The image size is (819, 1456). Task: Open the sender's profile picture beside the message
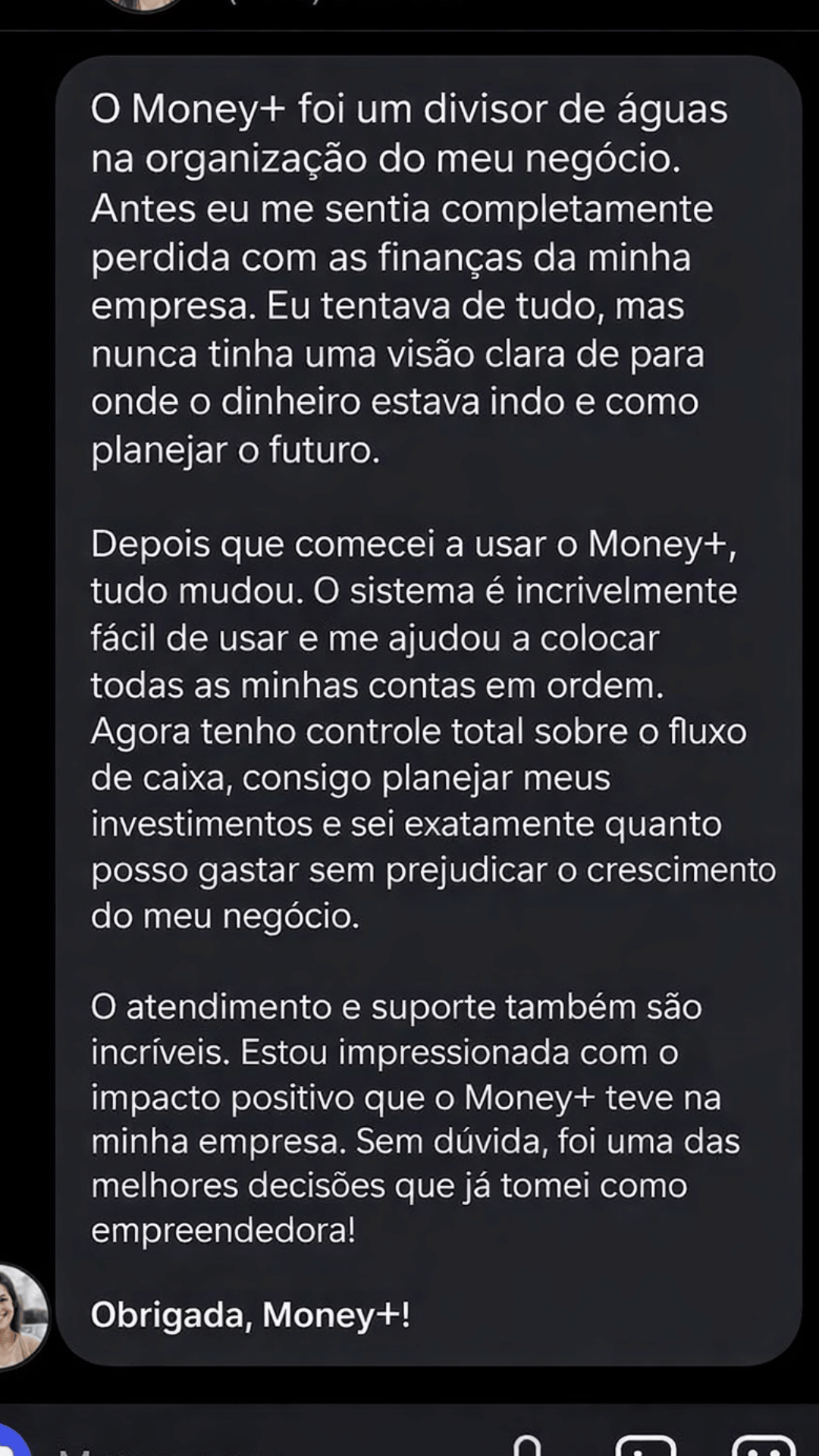[x=17, y=1316]
